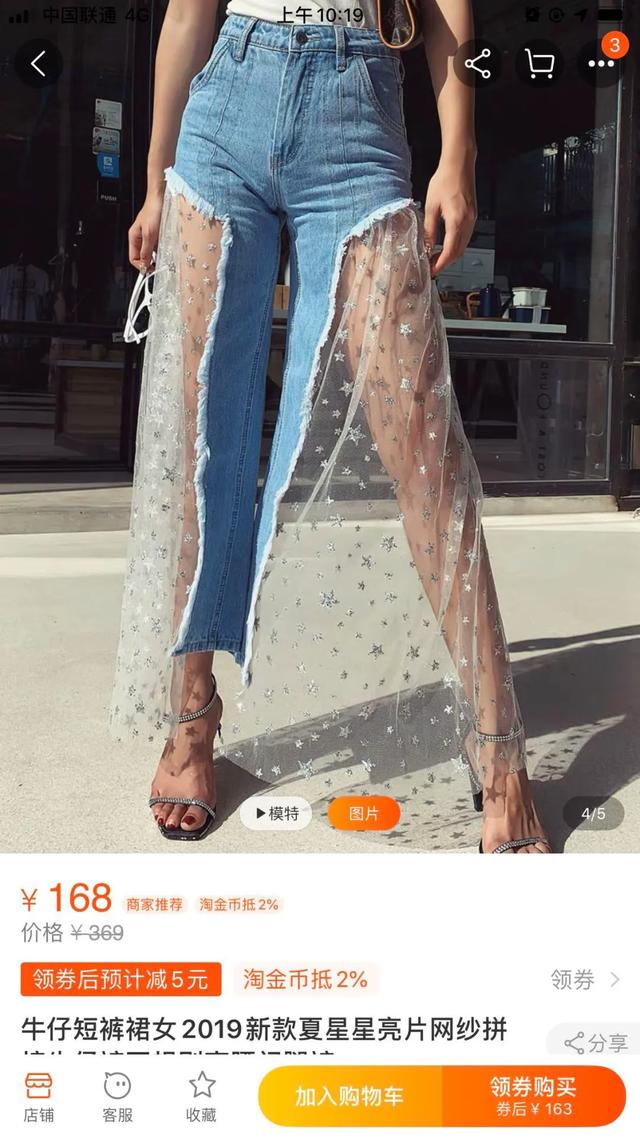Screen dimensions: 640x1138
Task: Tap 加入购物车 to add to cart
Action: pyautogui.click(x=349, y=1096)
